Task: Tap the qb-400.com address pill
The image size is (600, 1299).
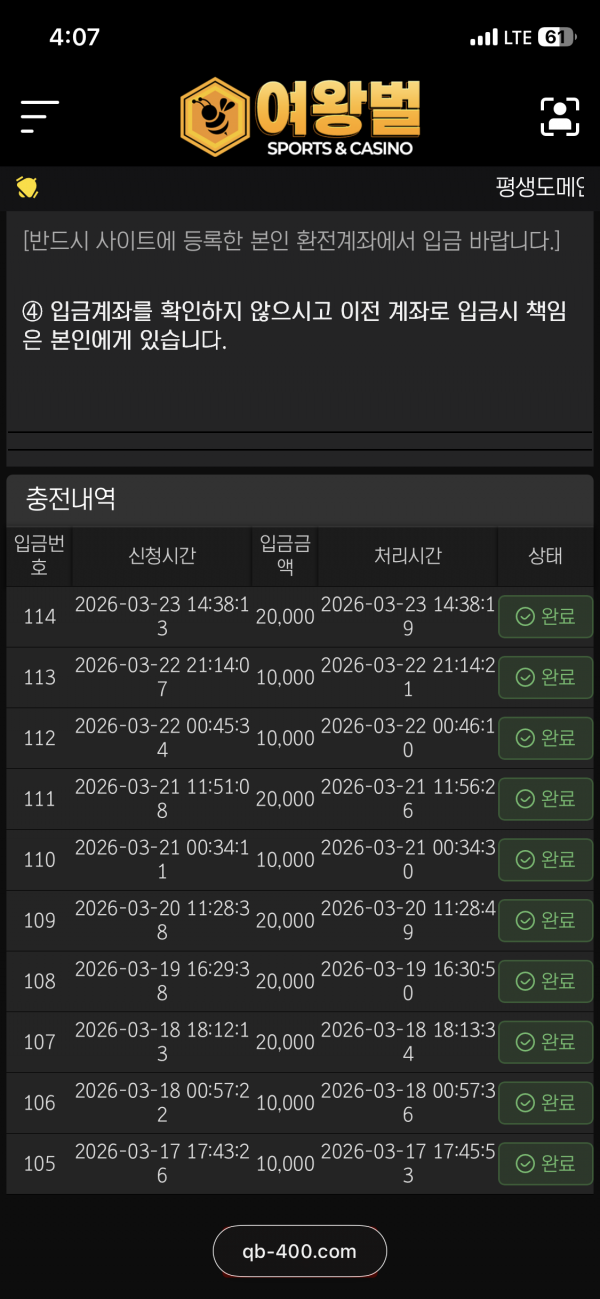Action: (x=300, y=1251)
